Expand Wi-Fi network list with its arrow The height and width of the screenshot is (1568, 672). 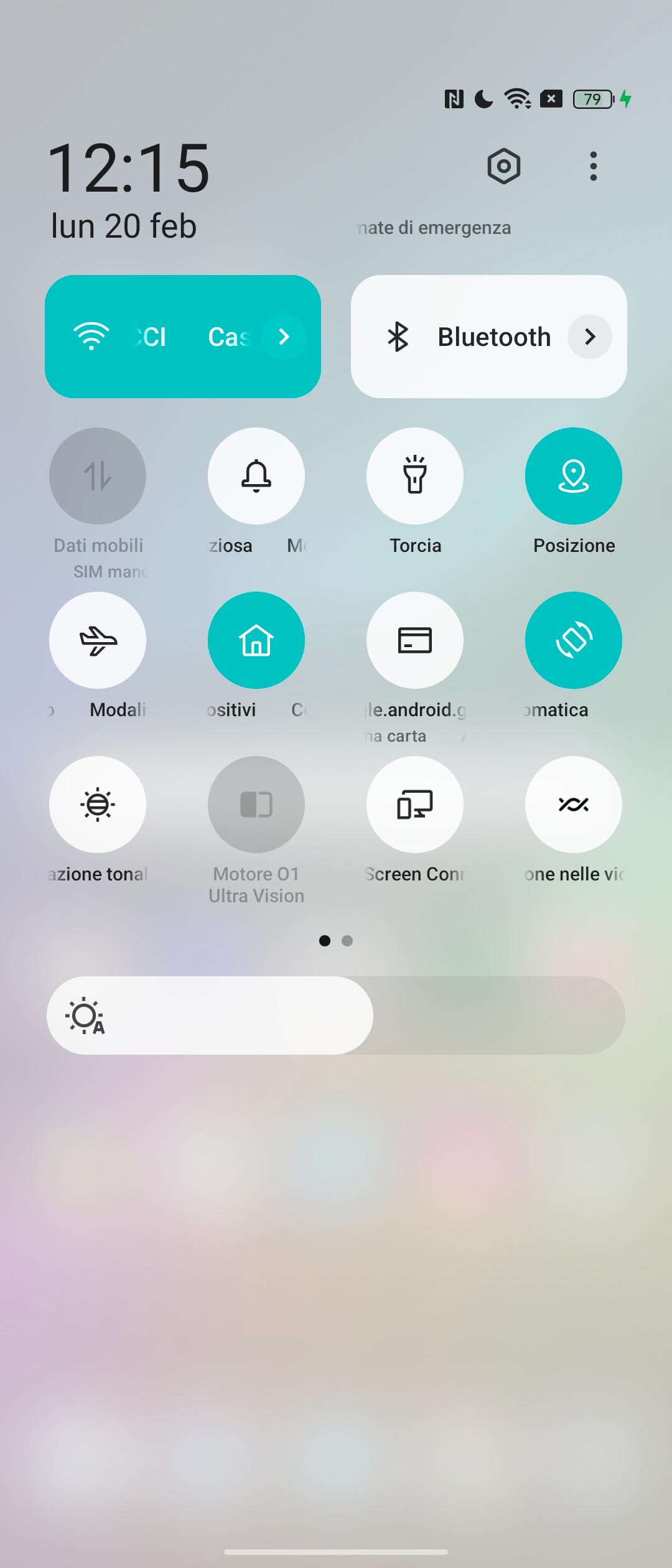284,337
